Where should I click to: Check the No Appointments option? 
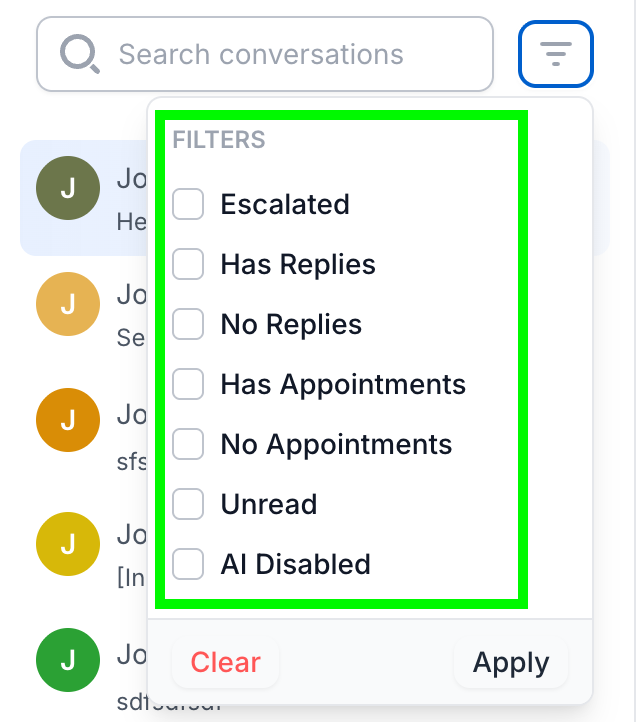click(x=188, y=444)
